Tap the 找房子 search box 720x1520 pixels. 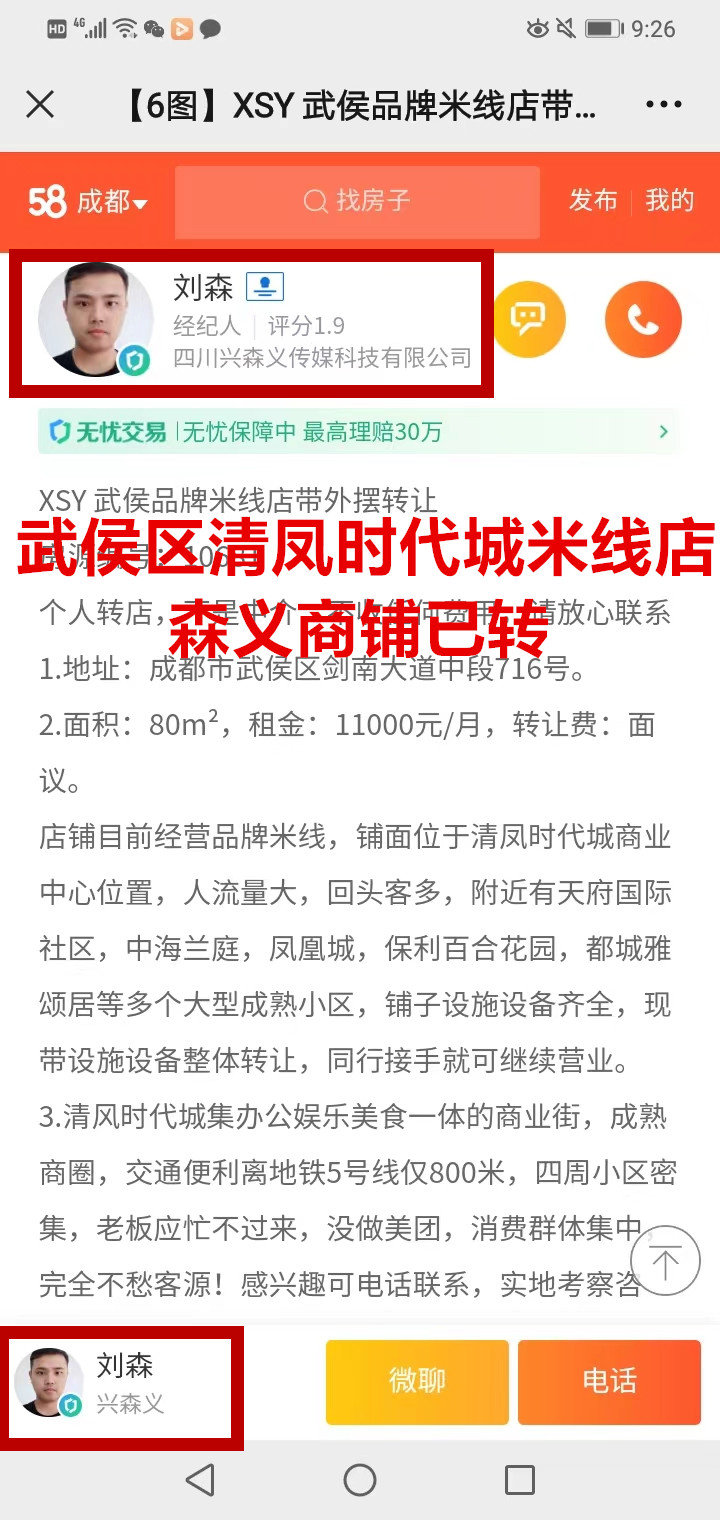coord(357,202)
